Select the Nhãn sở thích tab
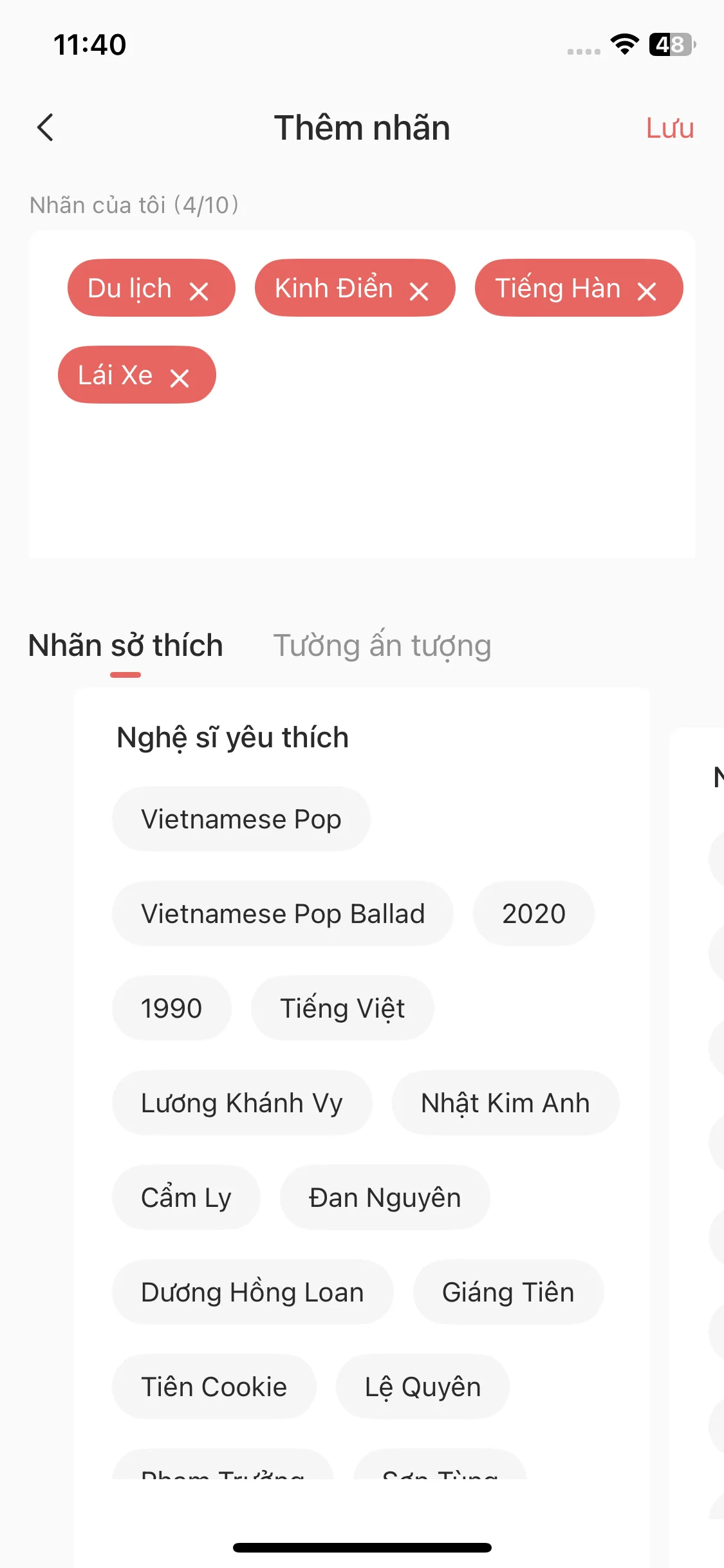This screenshot has width=724, height=1568. tap(125, 646)
